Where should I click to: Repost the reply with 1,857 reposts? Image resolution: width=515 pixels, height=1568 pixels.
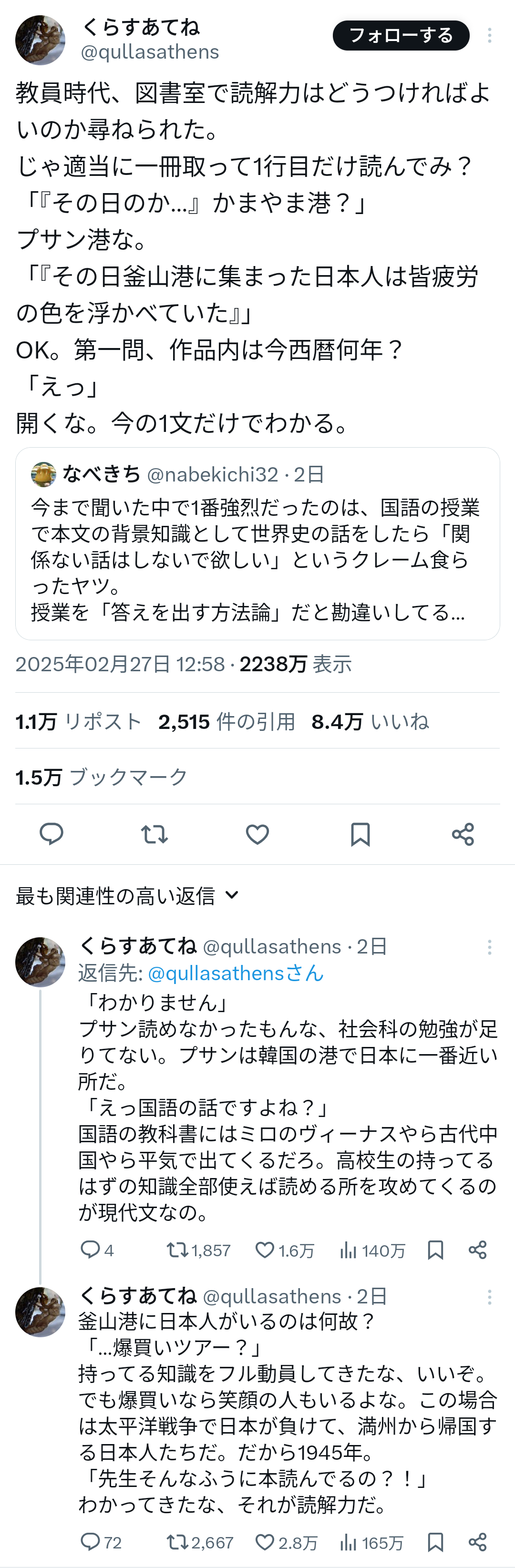177,1250
